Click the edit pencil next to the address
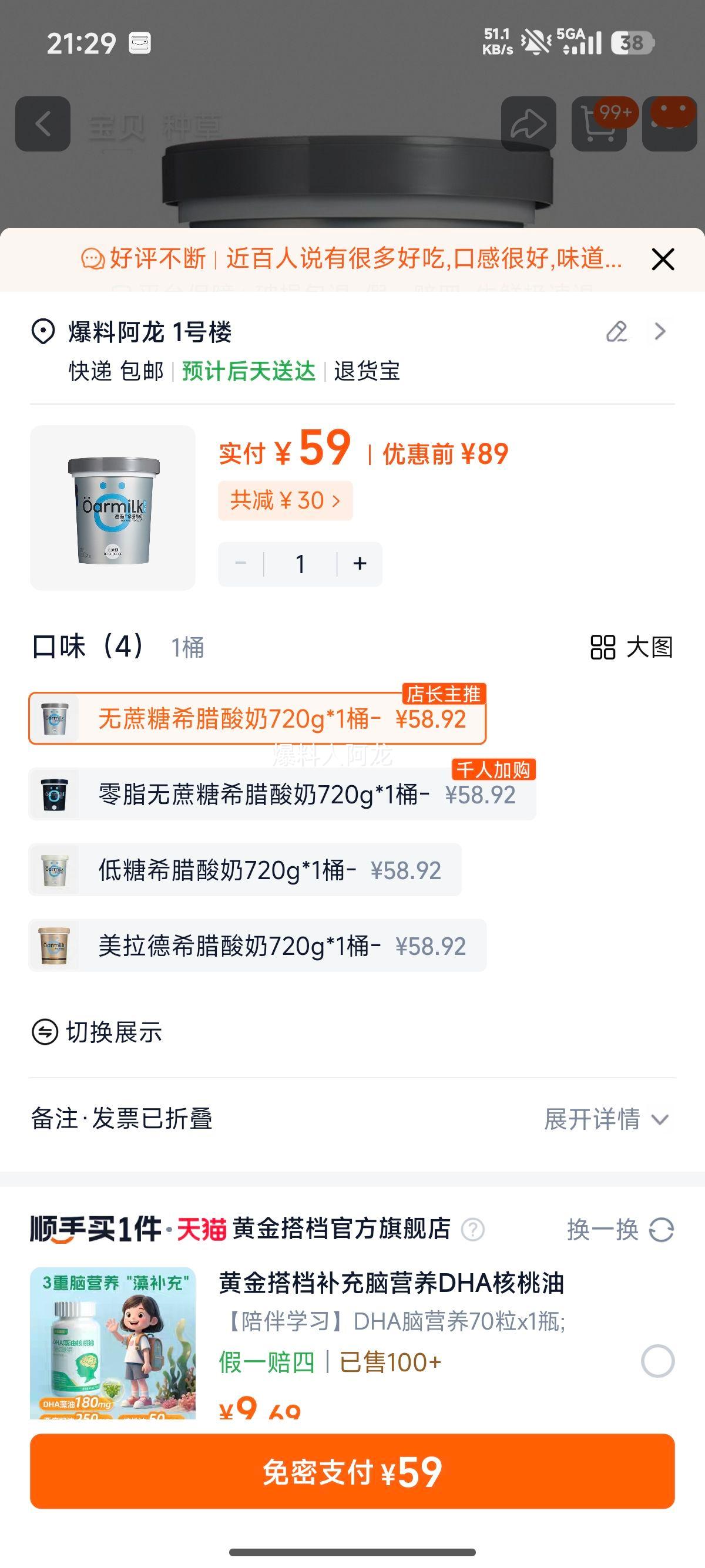The height and width of the screenshot is (1568, 705). pos(616,332)
